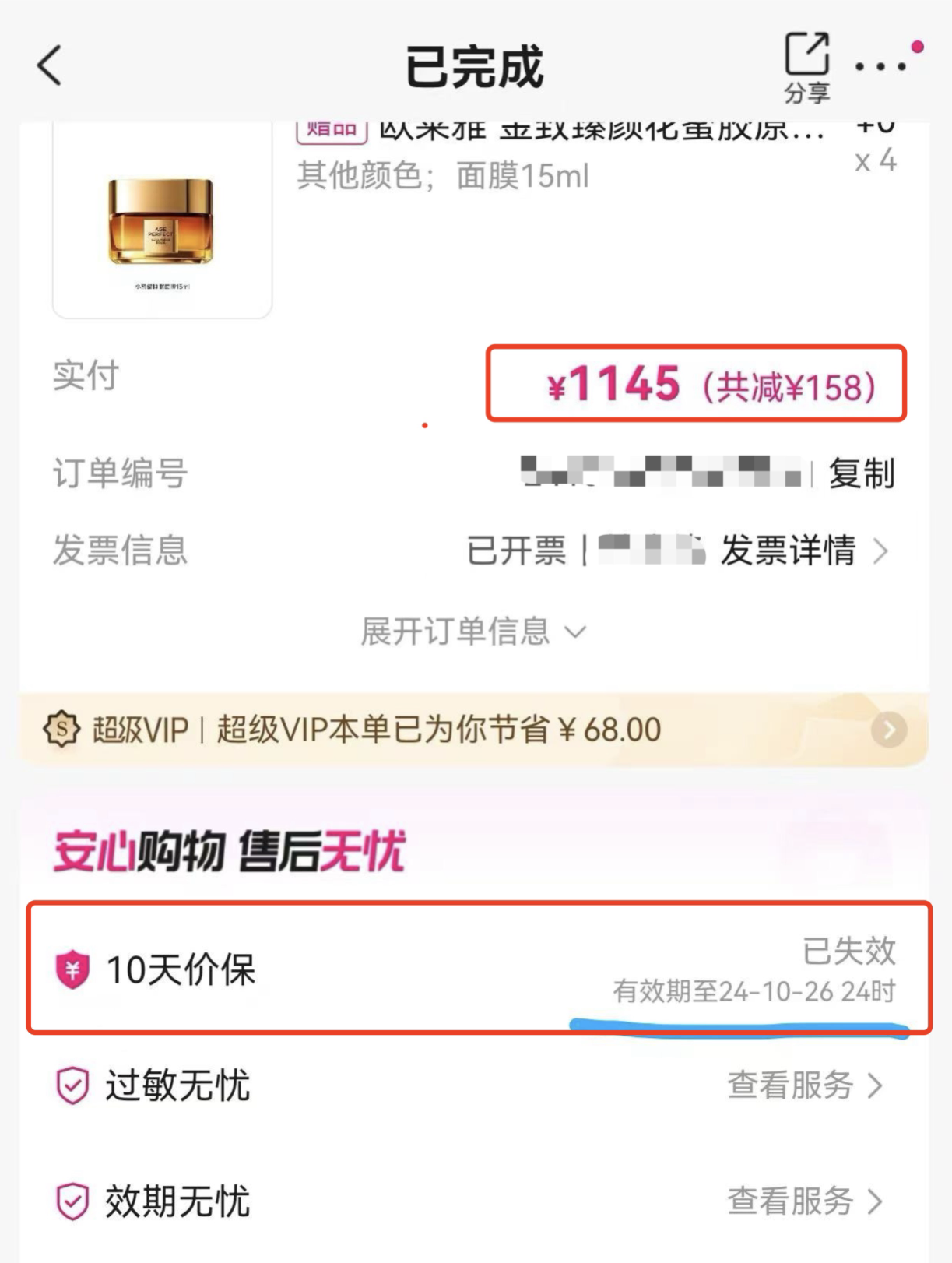View 效期无忧 service details
This screenshot has width=952, height=1263.
pos(805,1201)
